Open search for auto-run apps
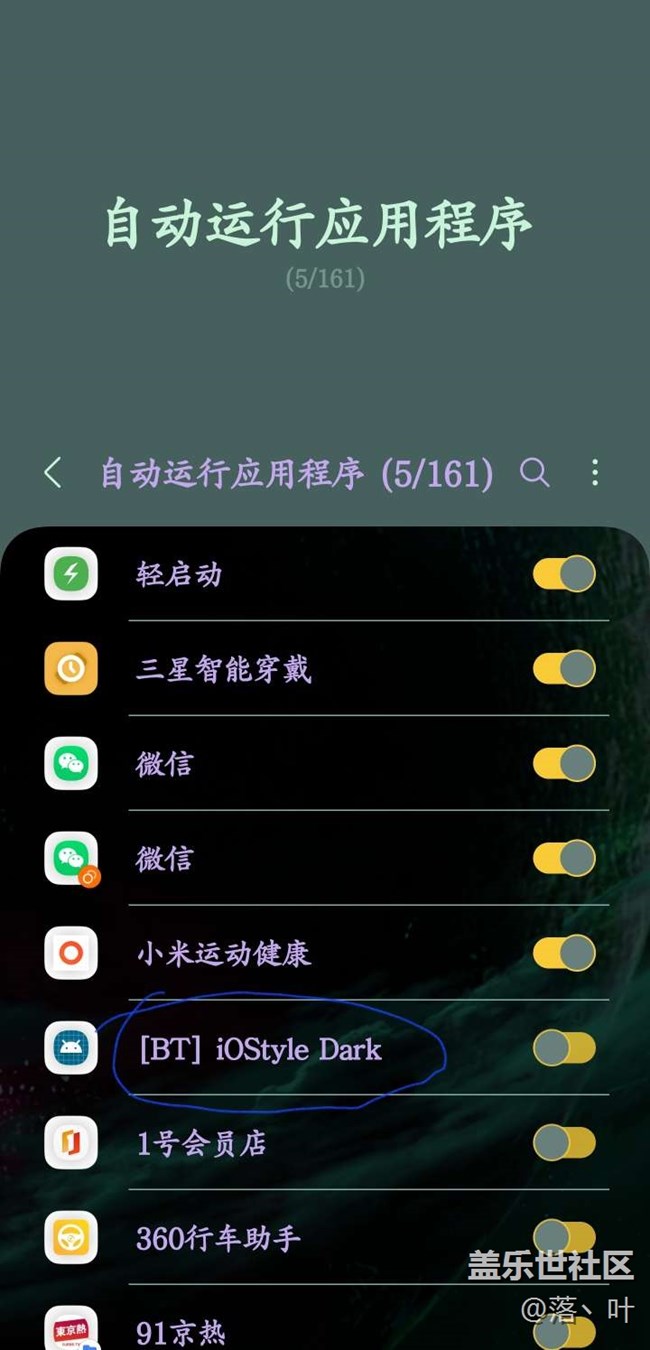 click(x=535, y=472)
